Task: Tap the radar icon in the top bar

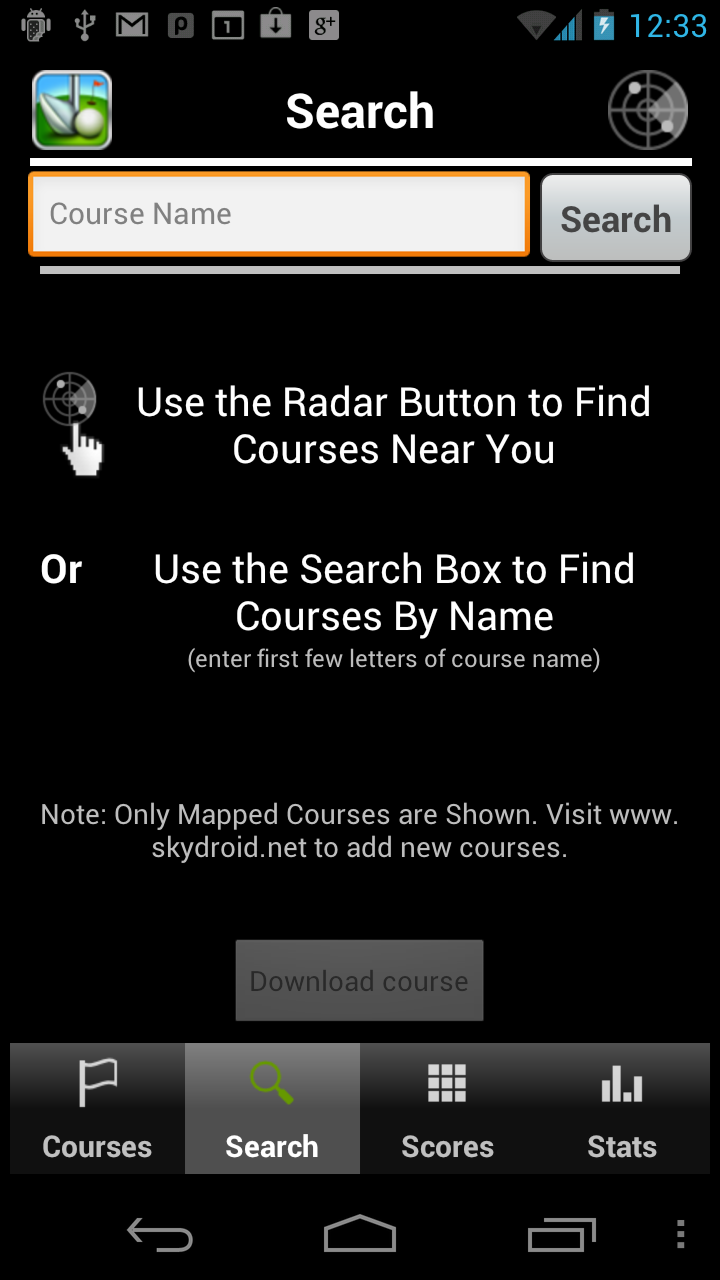Action: pos(648,110)
